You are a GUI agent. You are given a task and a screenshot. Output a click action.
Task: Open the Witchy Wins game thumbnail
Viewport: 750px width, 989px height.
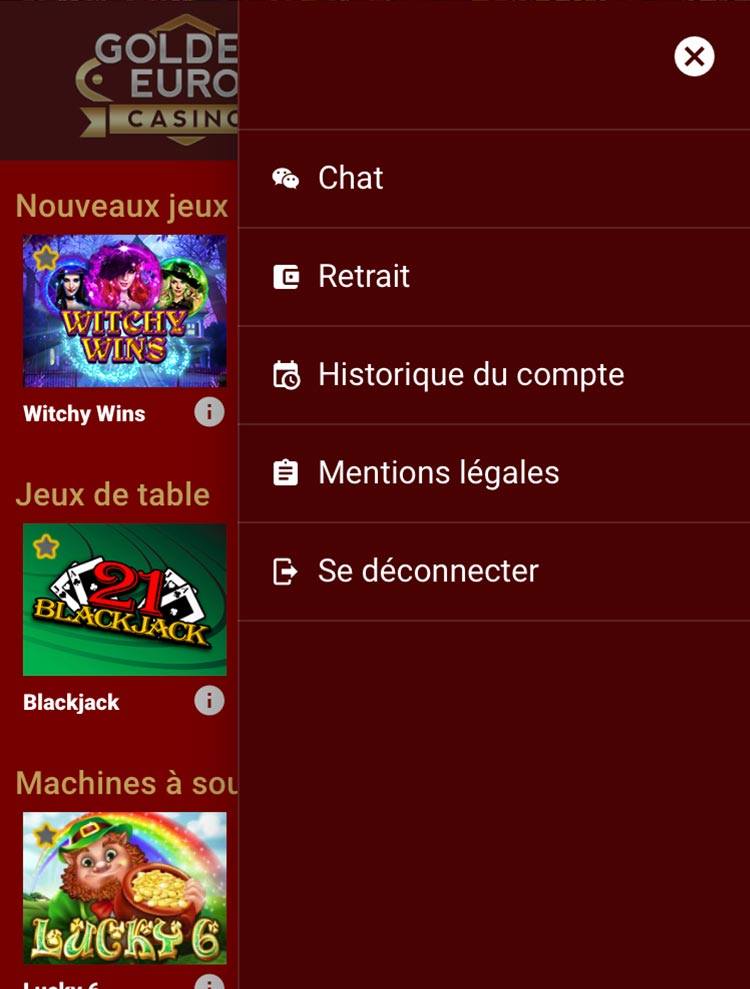(x=124, y=310)
